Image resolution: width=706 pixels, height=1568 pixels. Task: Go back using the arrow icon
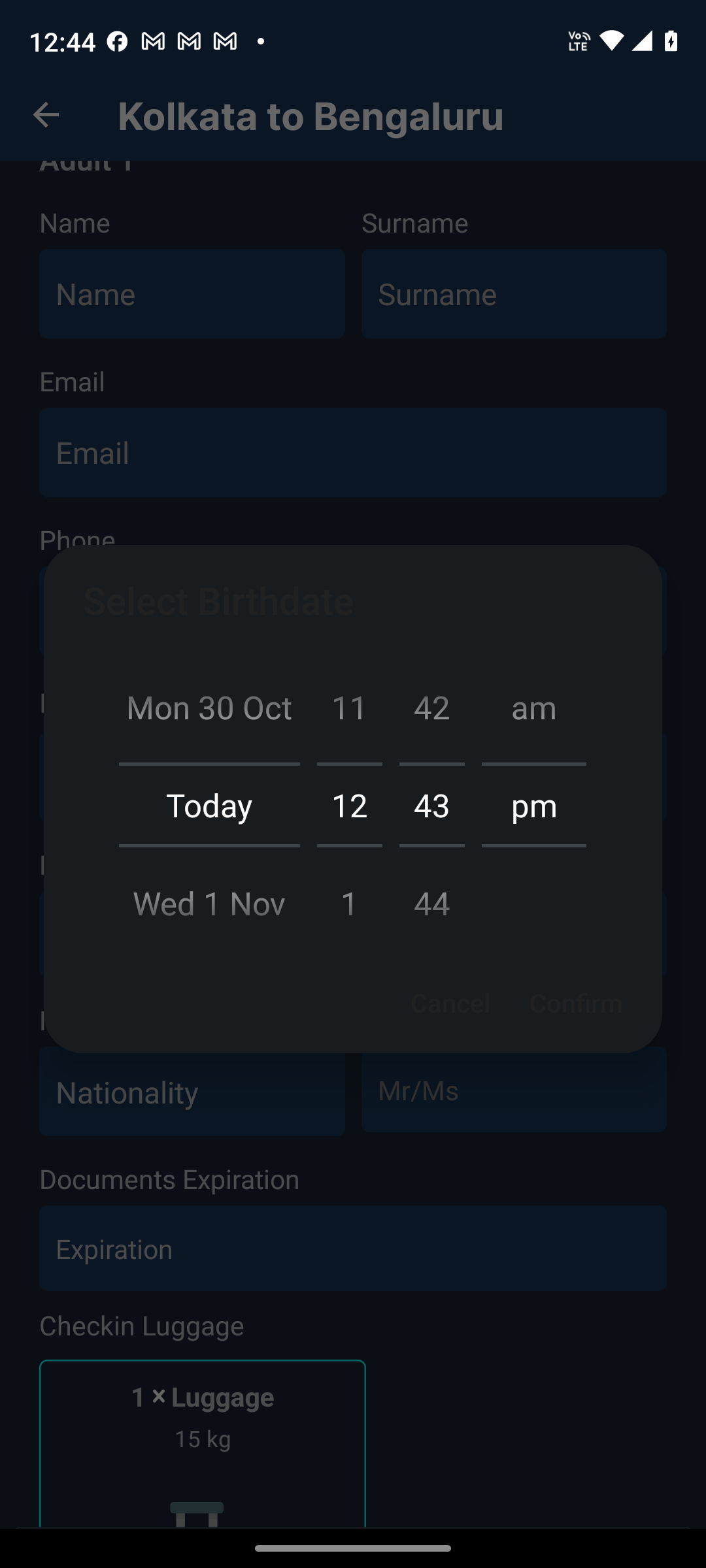click(46, 116)
